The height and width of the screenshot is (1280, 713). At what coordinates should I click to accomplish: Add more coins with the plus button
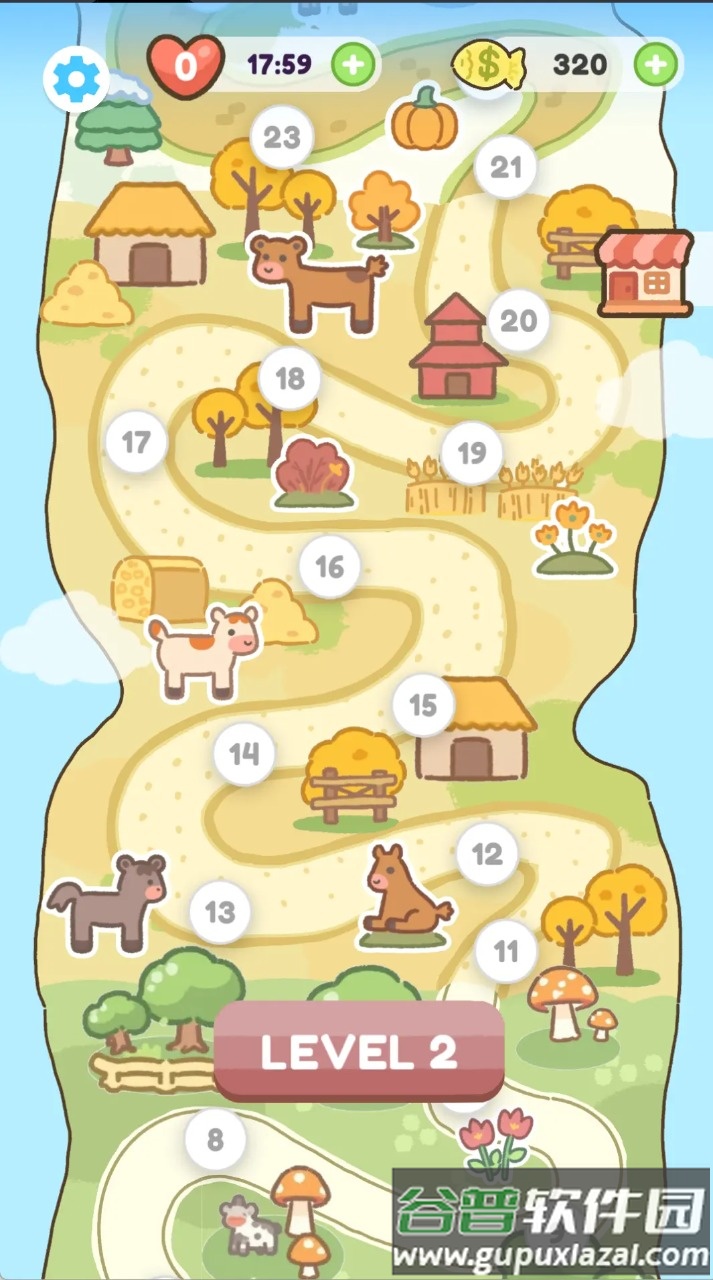tap(655, 65)
